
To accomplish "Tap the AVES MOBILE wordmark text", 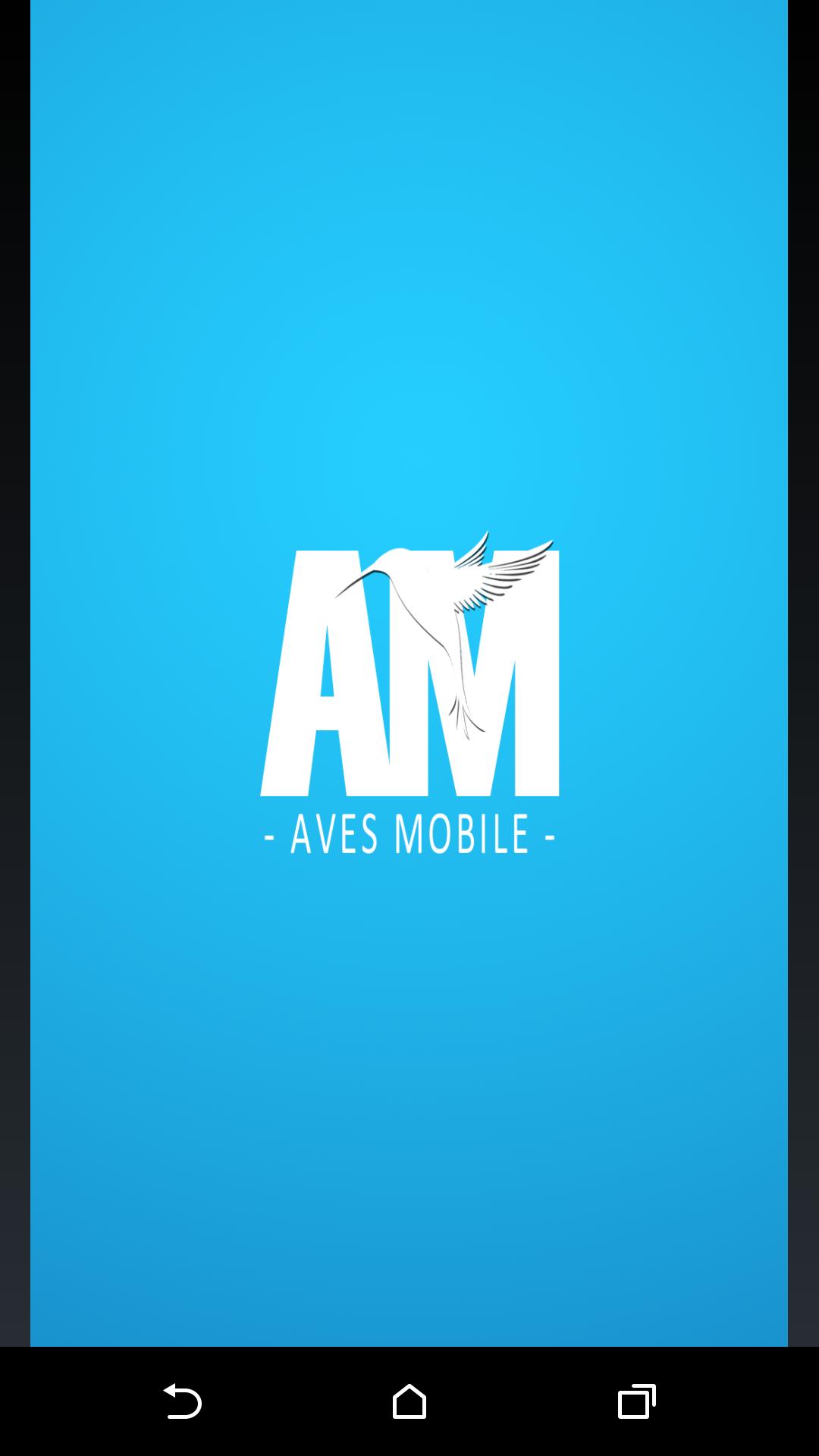I will click(x=409, y=834).
